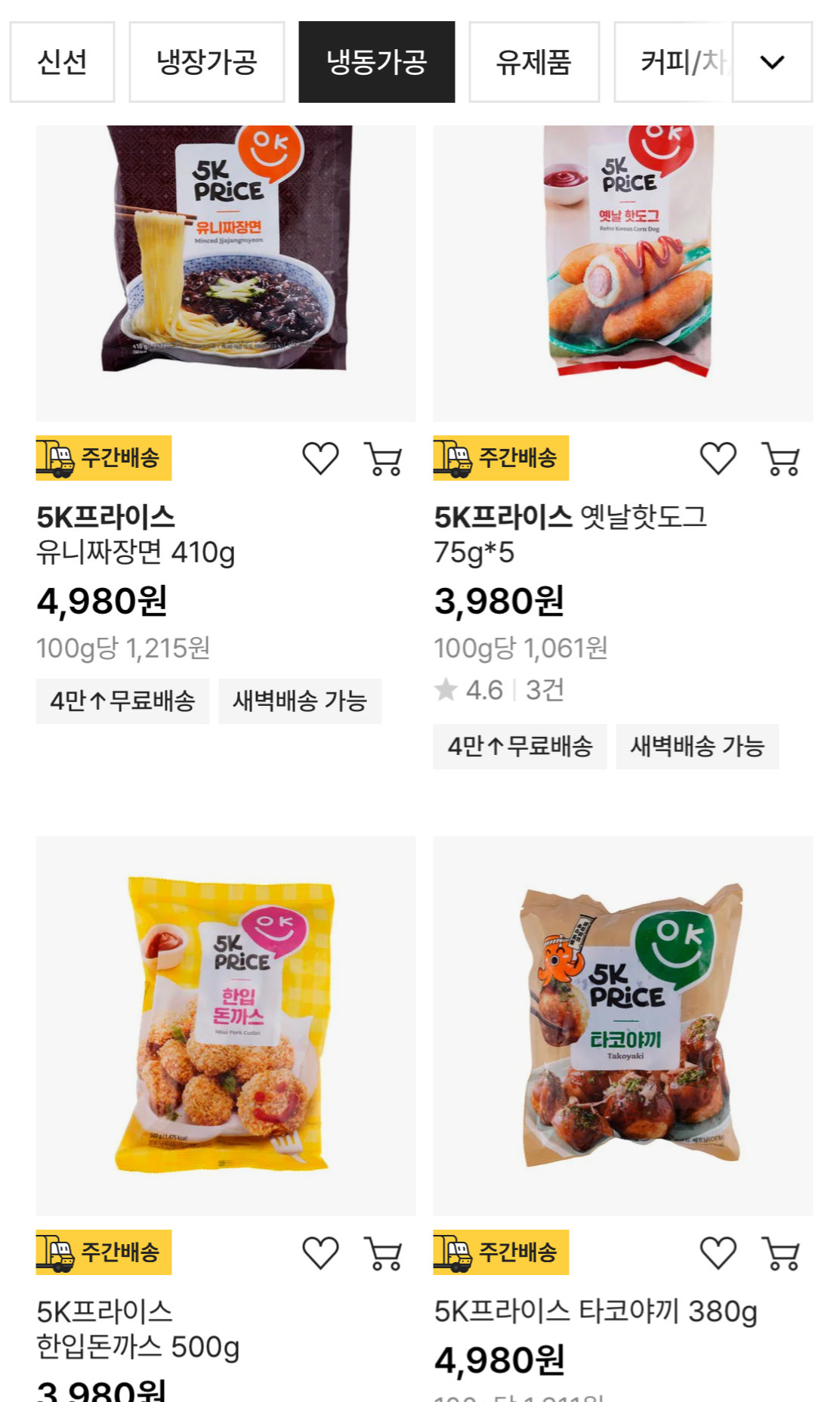Expand the full category list chevron

[x=772, y=62]
